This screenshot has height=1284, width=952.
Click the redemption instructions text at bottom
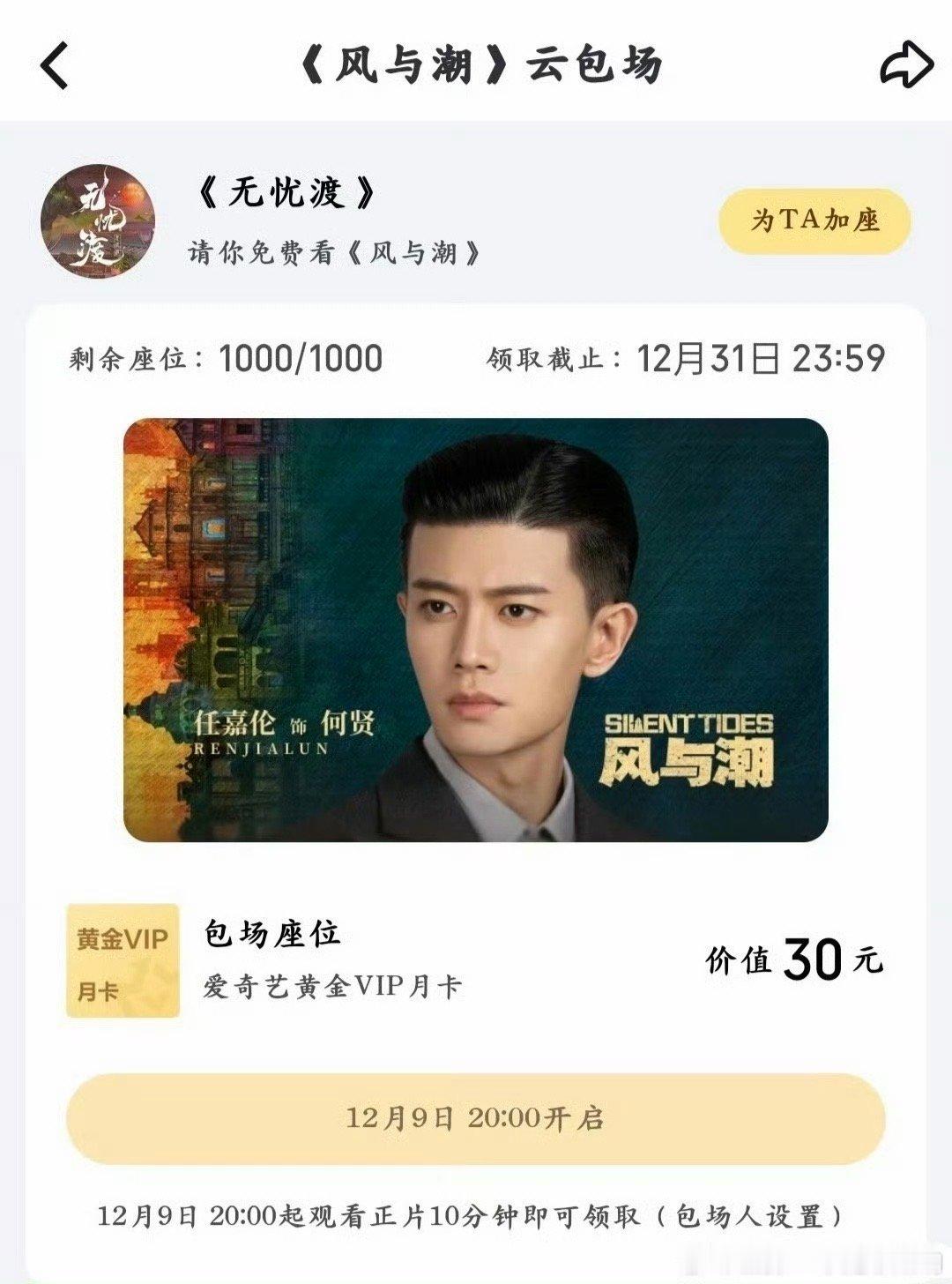click(476, 1217)
